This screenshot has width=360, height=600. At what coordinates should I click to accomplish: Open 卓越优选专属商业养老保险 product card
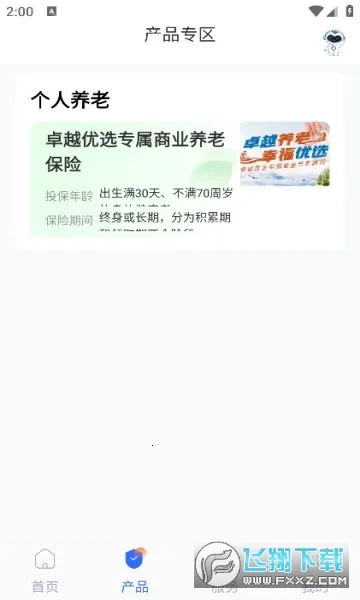[180, 179]
